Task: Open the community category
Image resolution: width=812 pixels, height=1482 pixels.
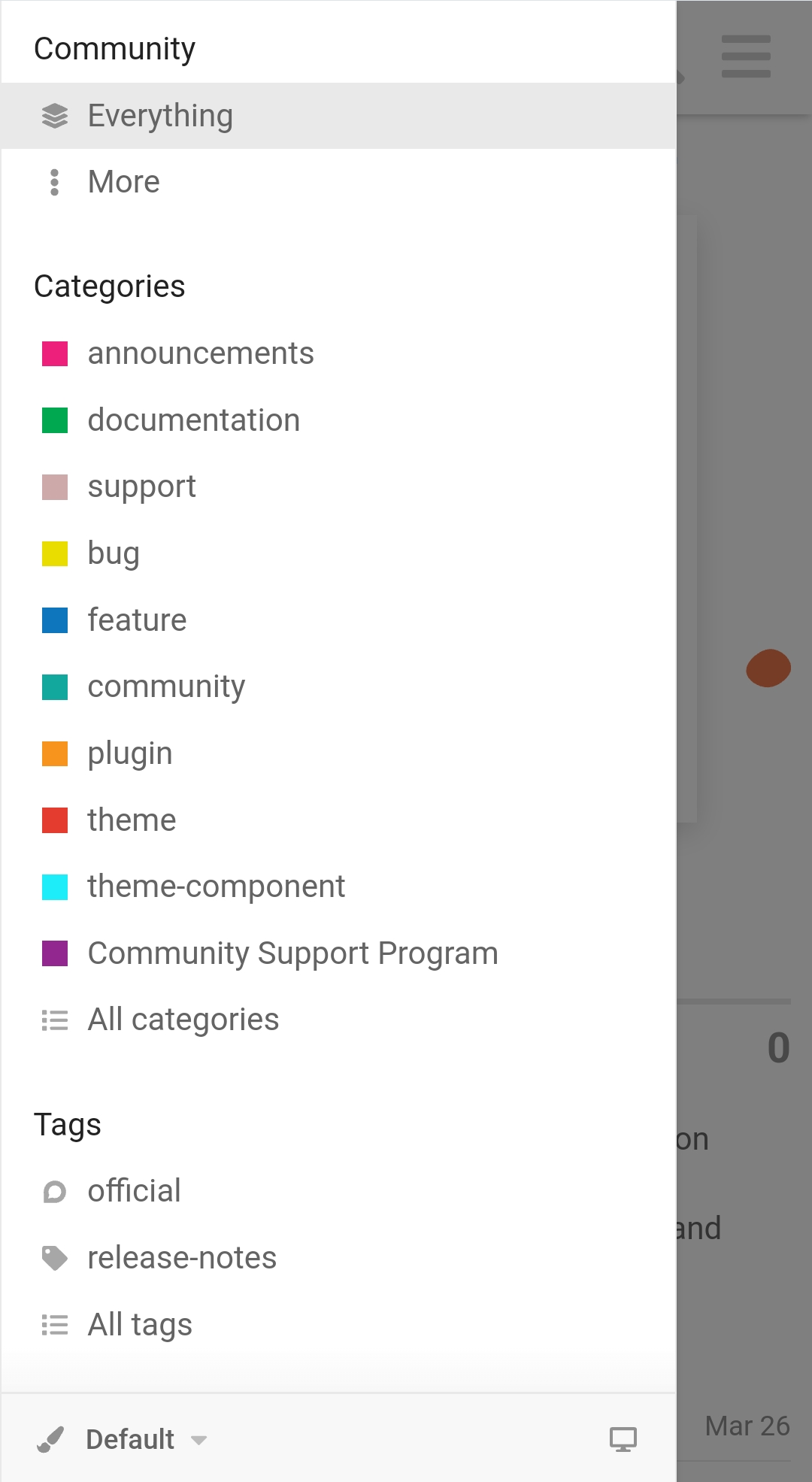Action: 166,686
